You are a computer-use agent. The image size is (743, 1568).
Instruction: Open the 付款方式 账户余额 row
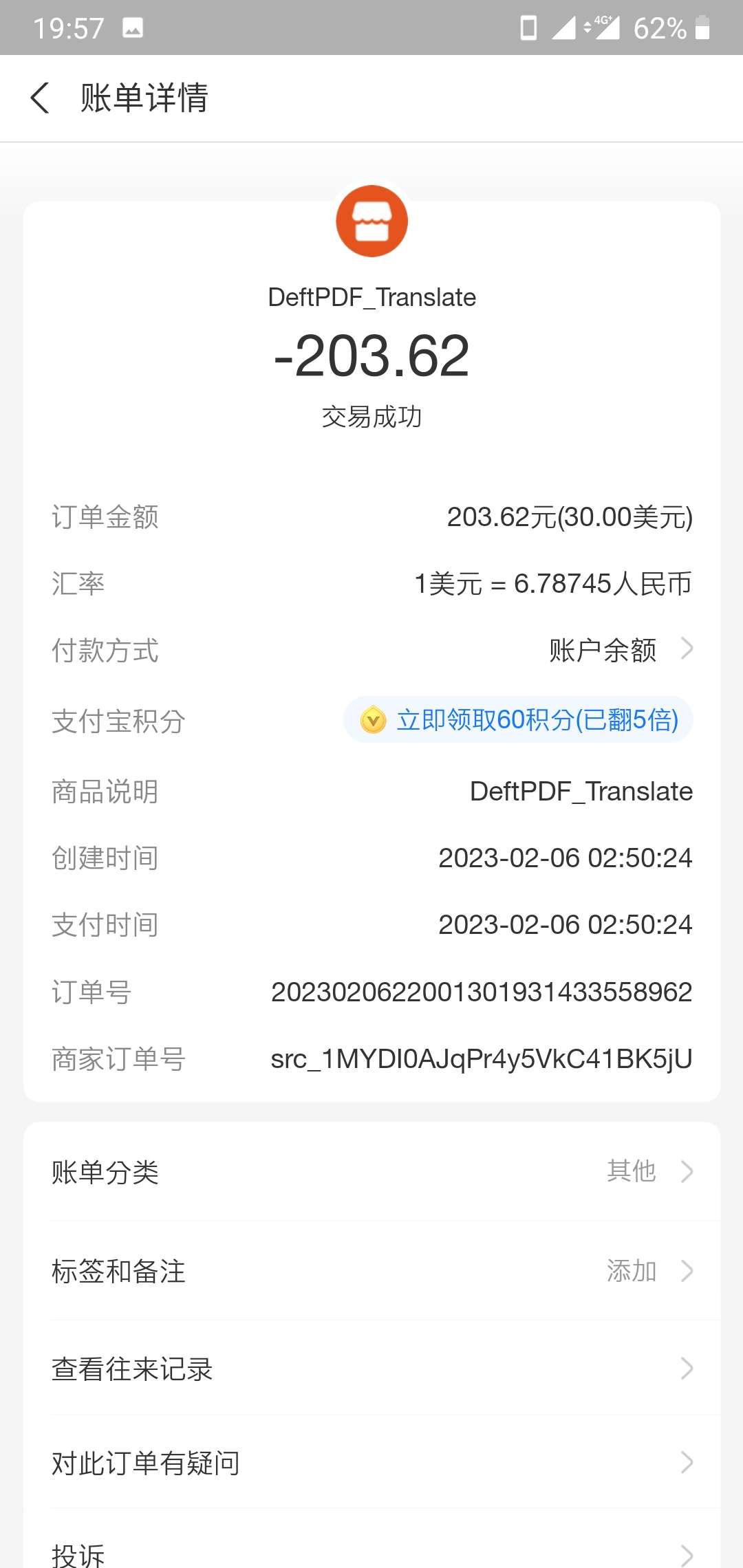371,649
